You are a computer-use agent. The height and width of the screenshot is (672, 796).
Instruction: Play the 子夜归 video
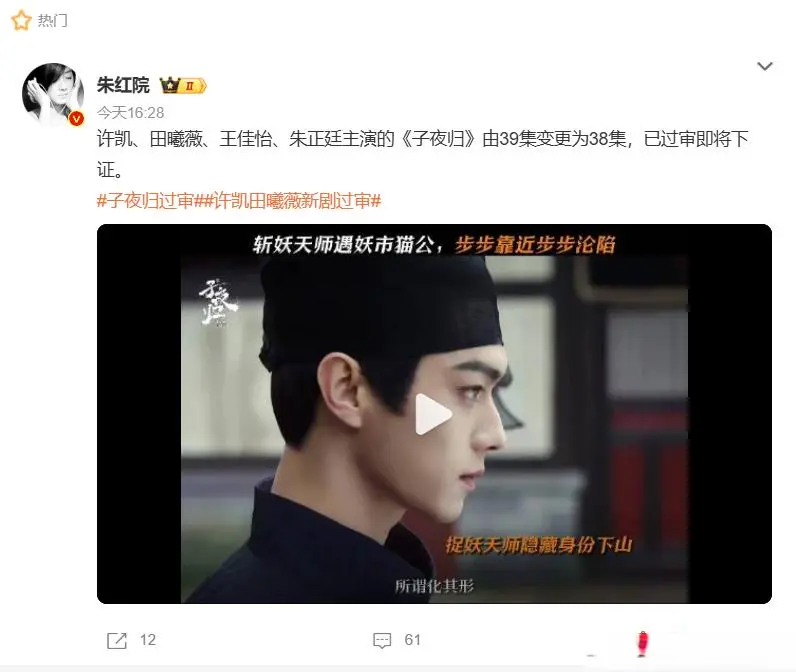click(433, 413)
